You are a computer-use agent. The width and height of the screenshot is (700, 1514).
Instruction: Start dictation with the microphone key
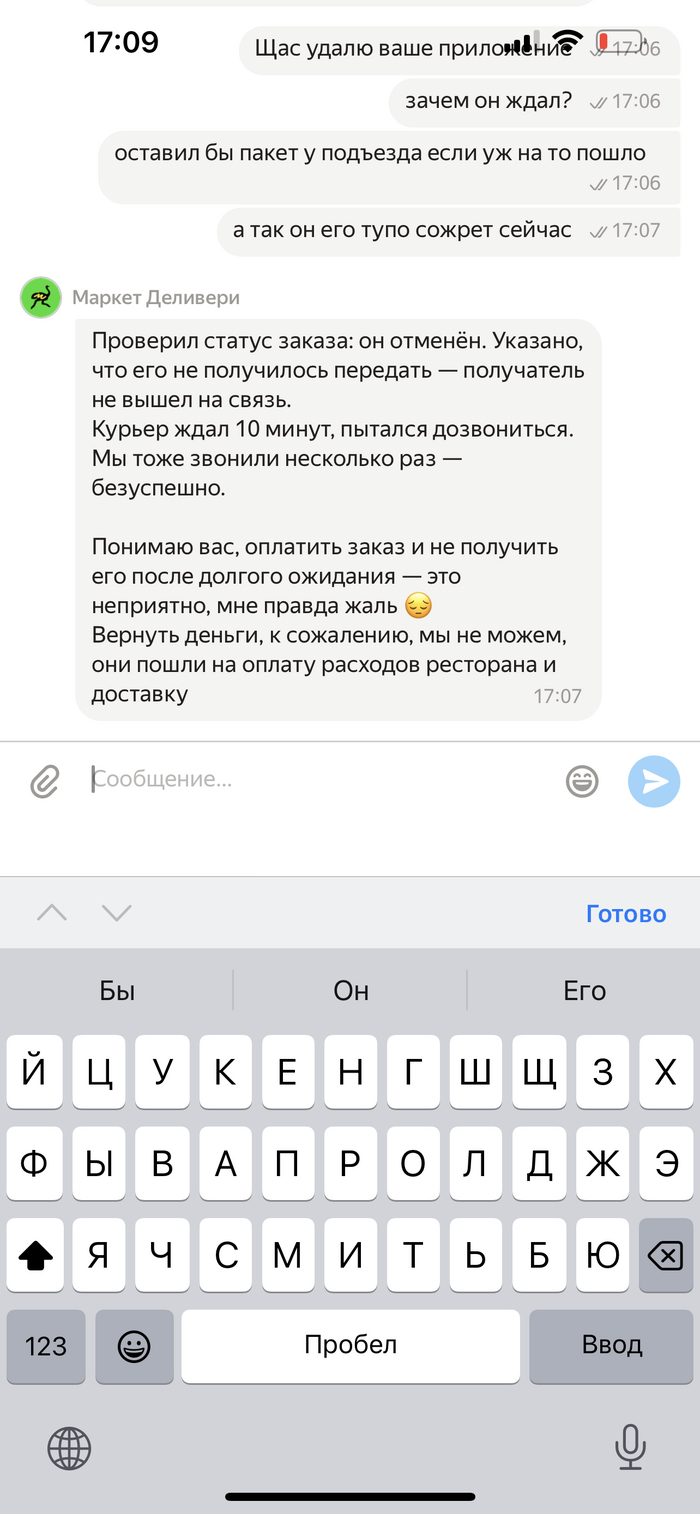point(629,1447)
